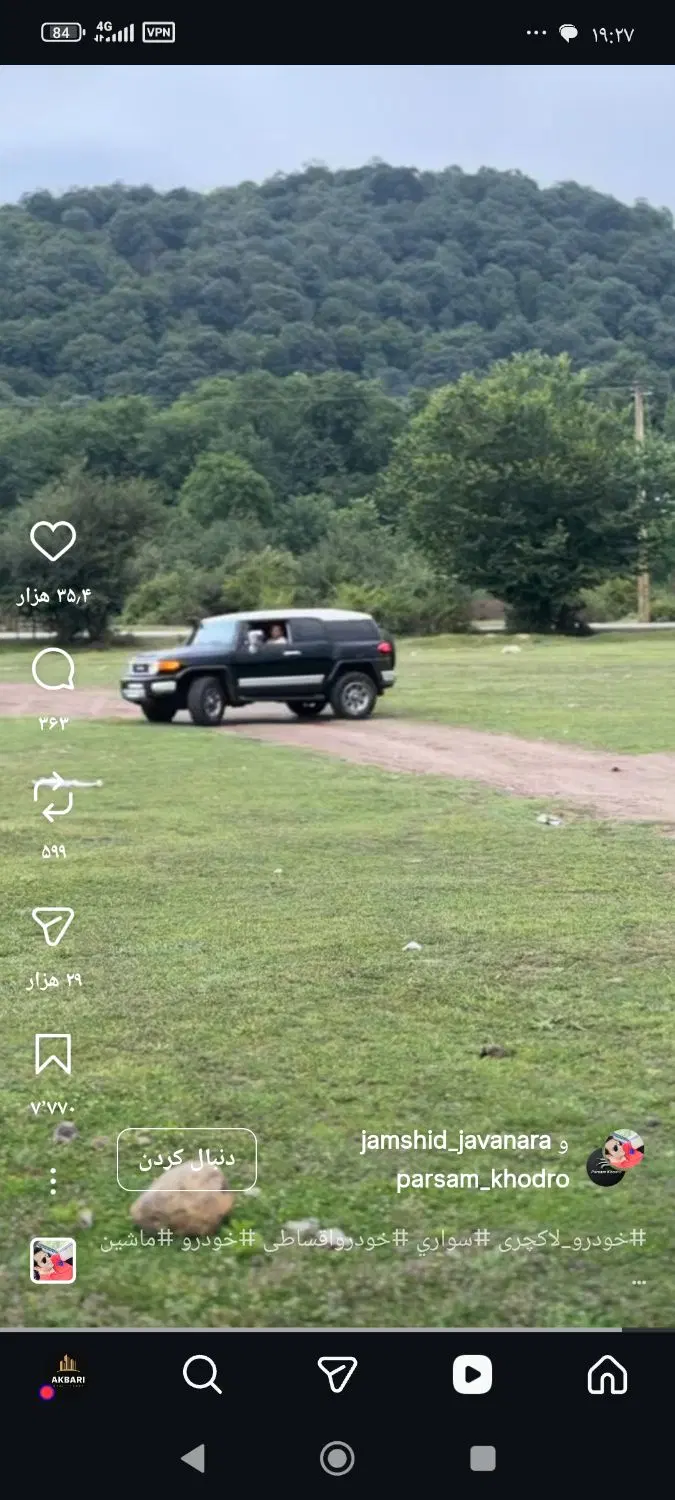Tap the system back button

(193, 1458)
